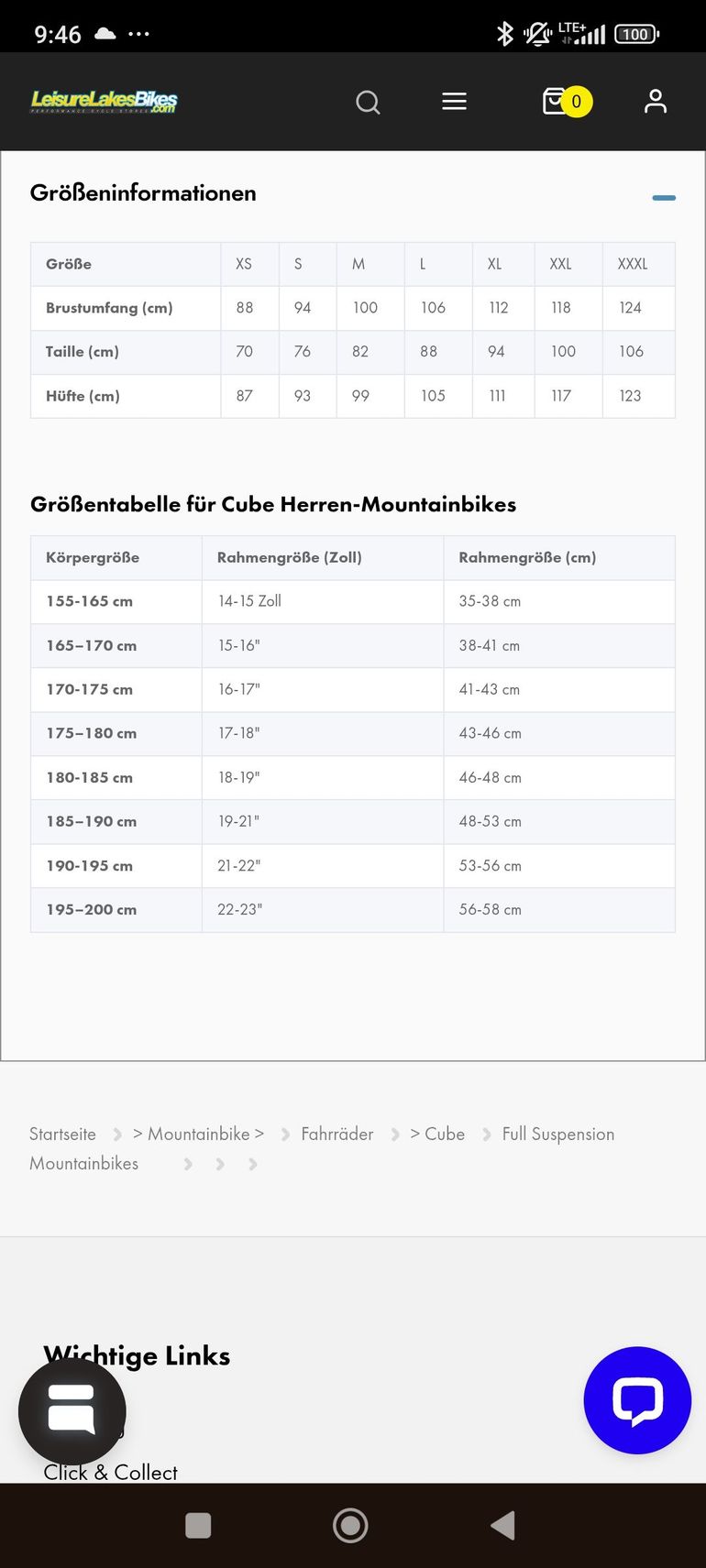Open the Fahrräder breadcrumb
This screenshot has height=1568, width=706.
click(336, 1134)
